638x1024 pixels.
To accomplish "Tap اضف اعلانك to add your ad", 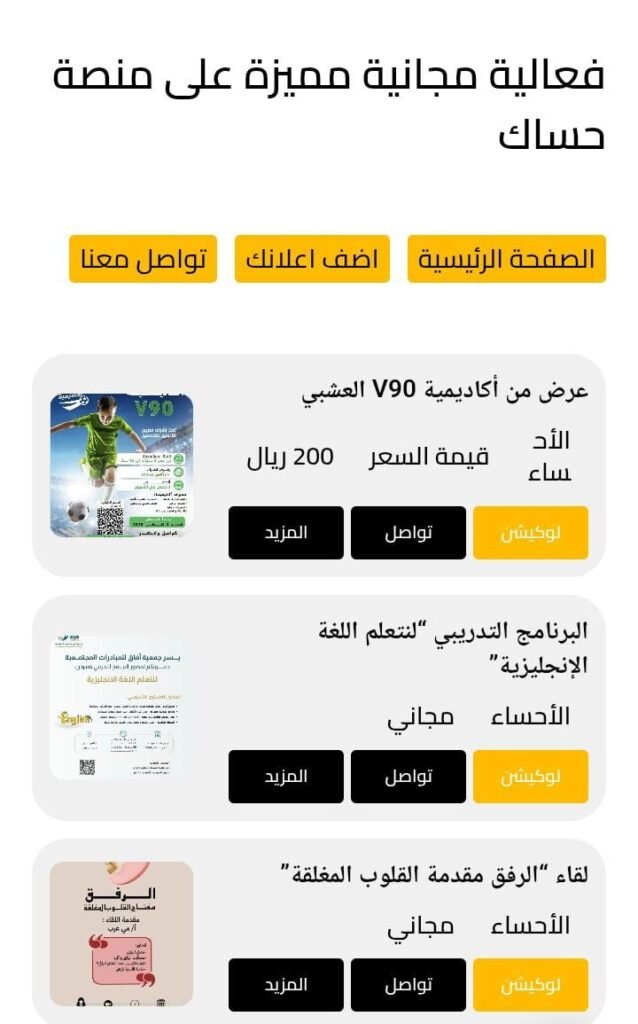I will 312,259.
